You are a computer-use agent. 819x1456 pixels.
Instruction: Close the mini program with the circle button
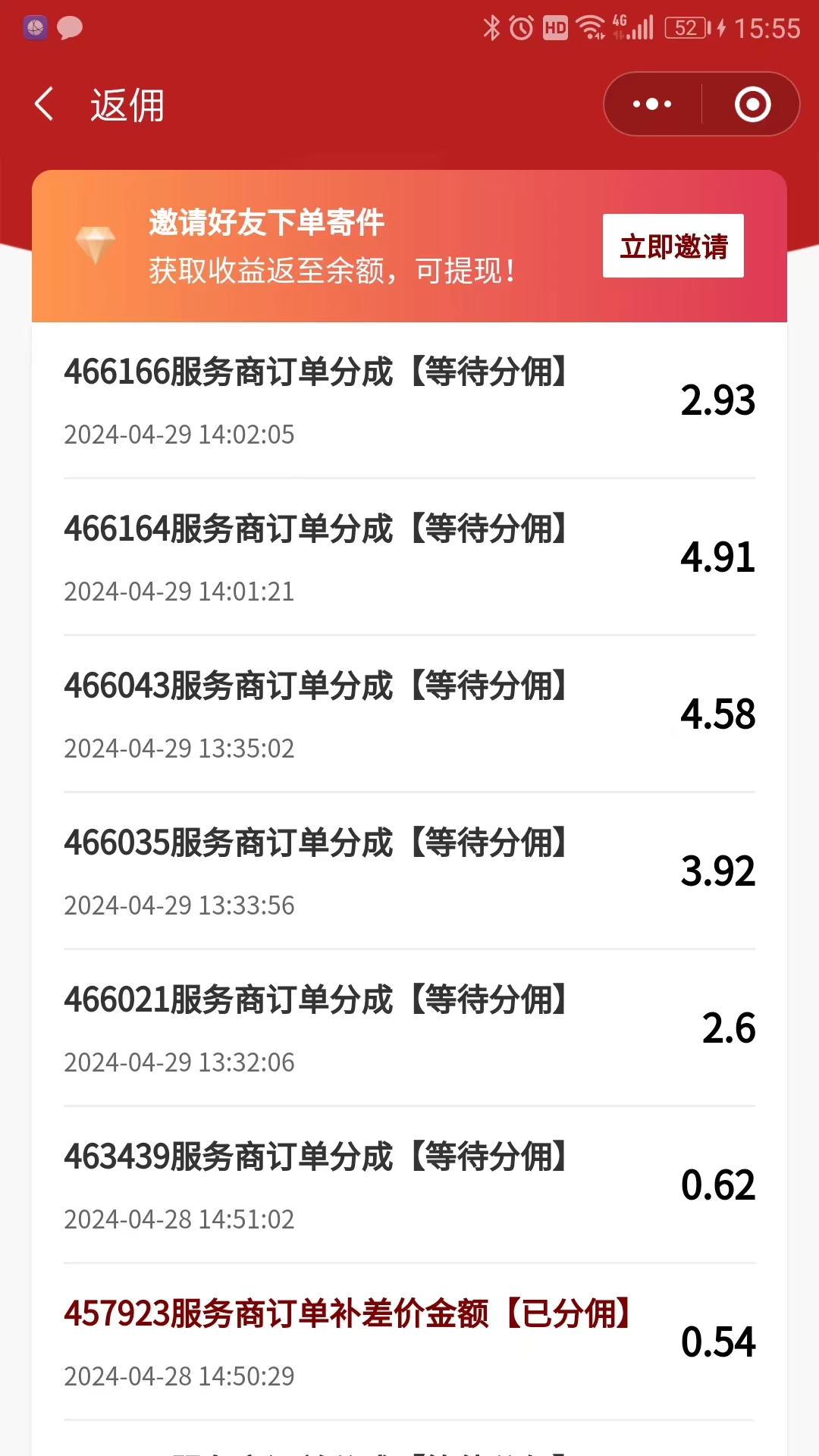tap(752, 104)
